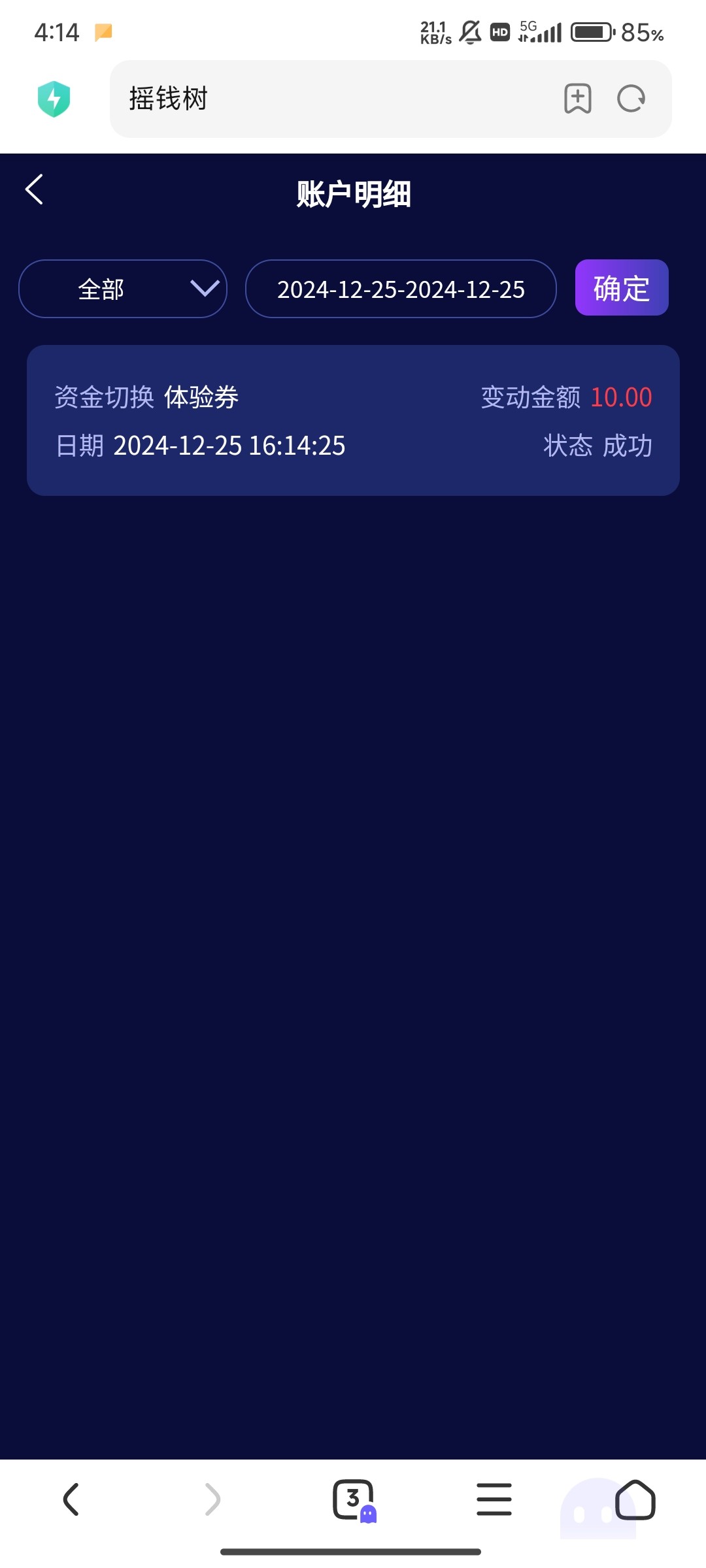Screen dimensions: 706x1568
Task: Open the browser hamburger menu
Action: [494, 1499]
